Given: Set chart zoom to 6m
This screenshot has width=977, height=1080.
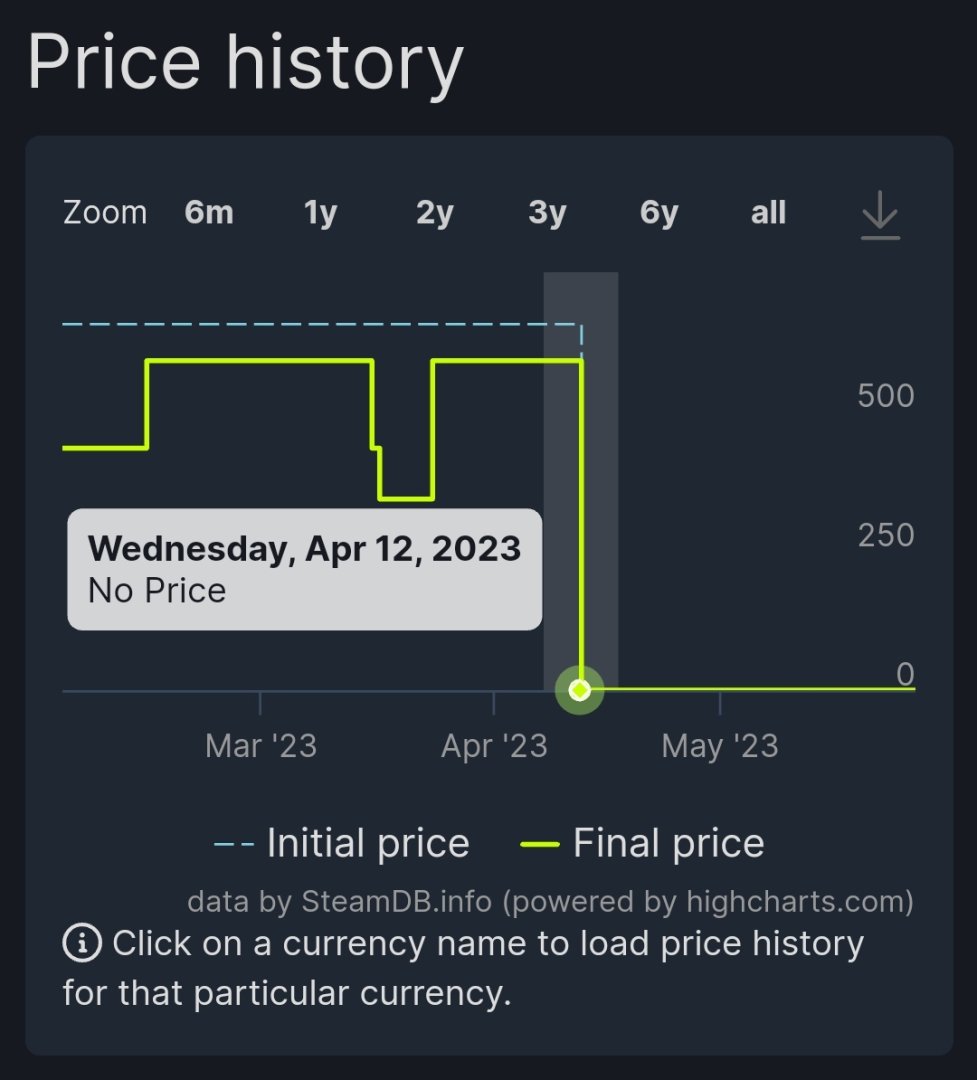Looking at the screenshot, I should point(209,213).
